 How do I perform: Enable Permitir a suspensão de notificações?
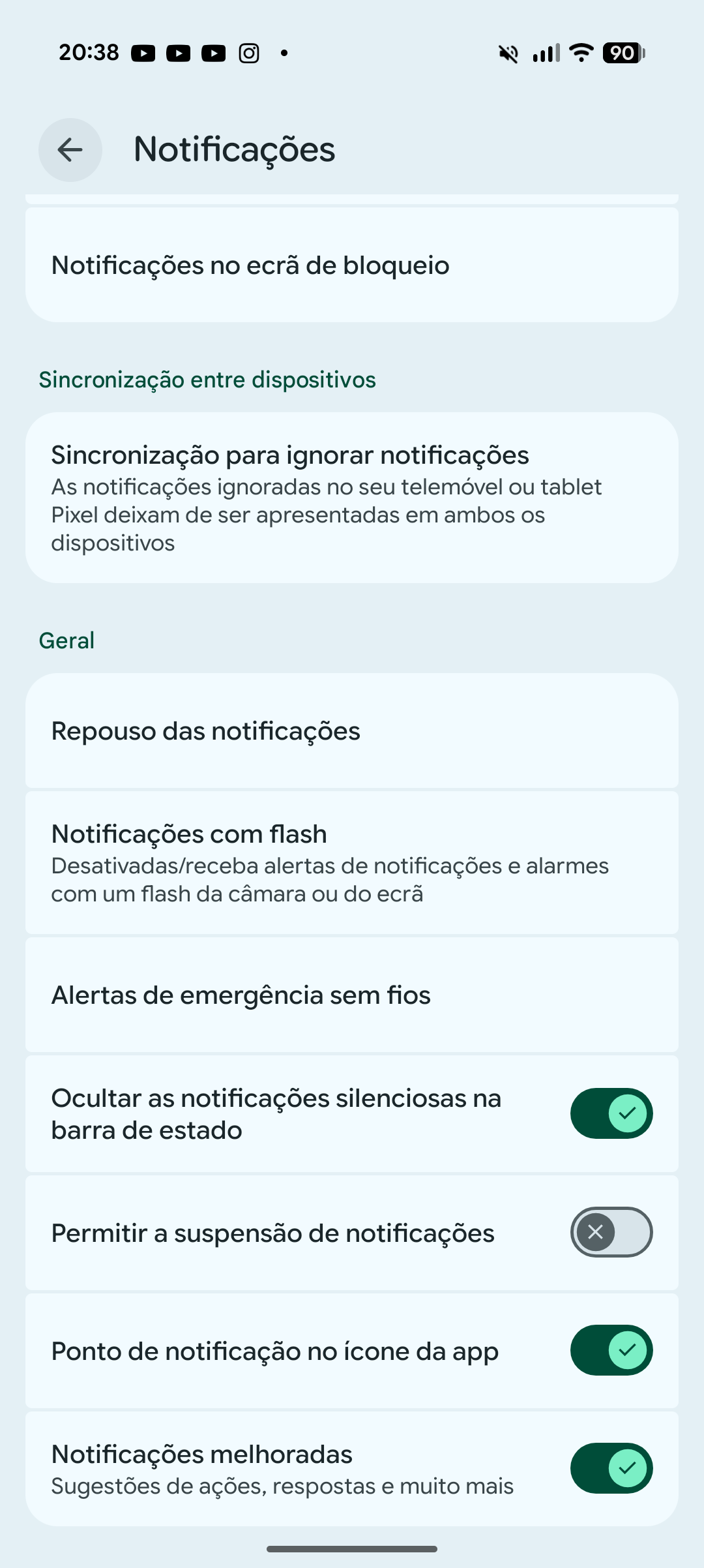tap(611, 1232)
